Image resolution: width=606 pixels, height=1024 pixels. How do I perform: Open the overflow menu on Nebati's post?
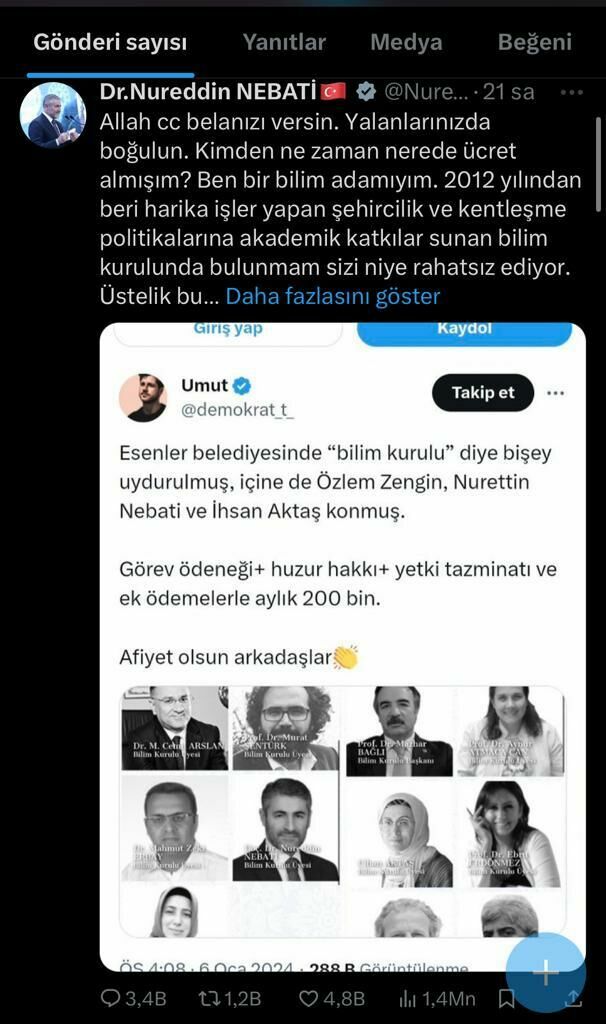pos(571,92)
